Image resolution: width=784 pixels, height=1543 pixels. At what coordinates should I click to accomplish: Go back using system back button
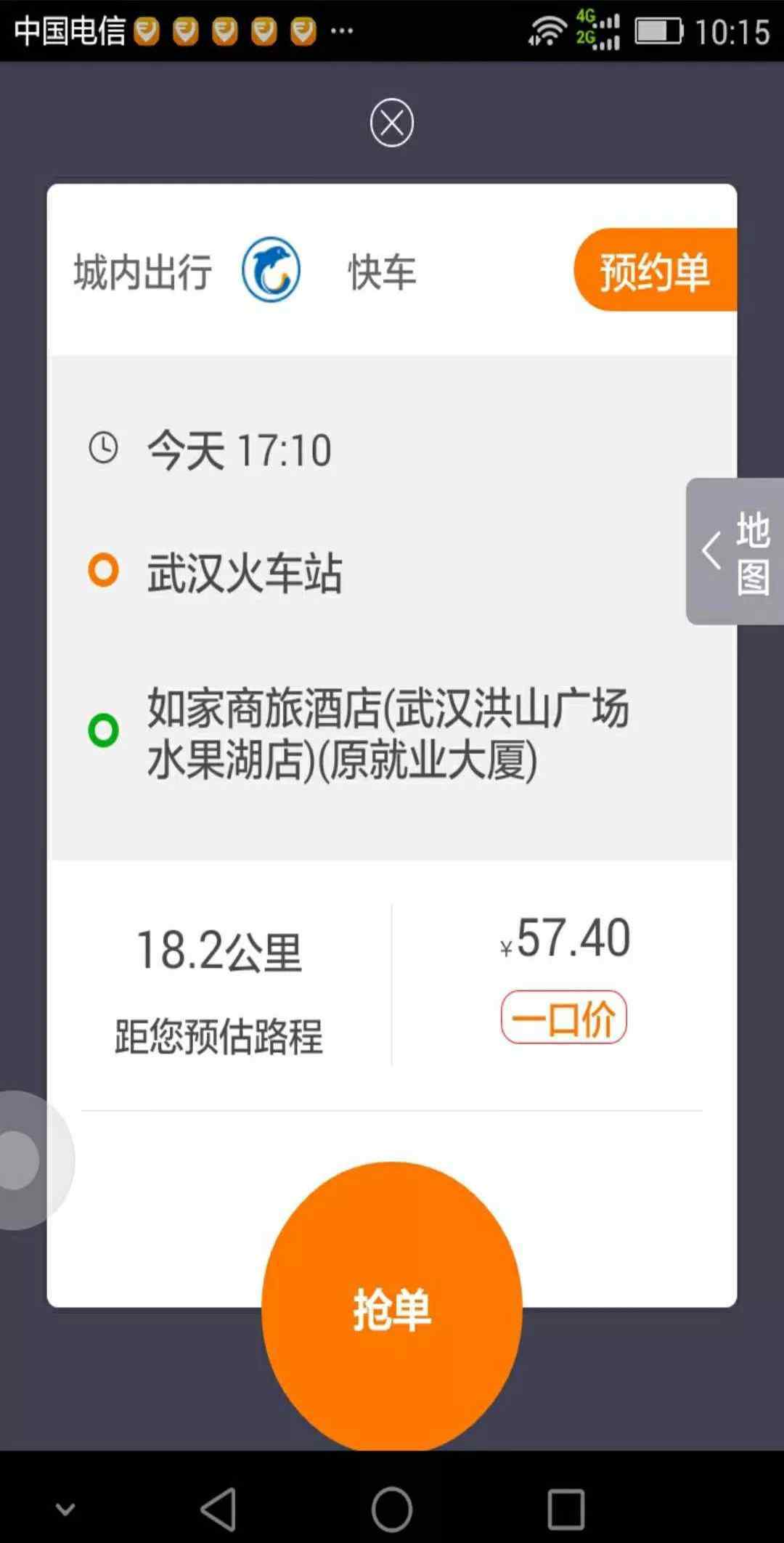tap(218, 1509)
